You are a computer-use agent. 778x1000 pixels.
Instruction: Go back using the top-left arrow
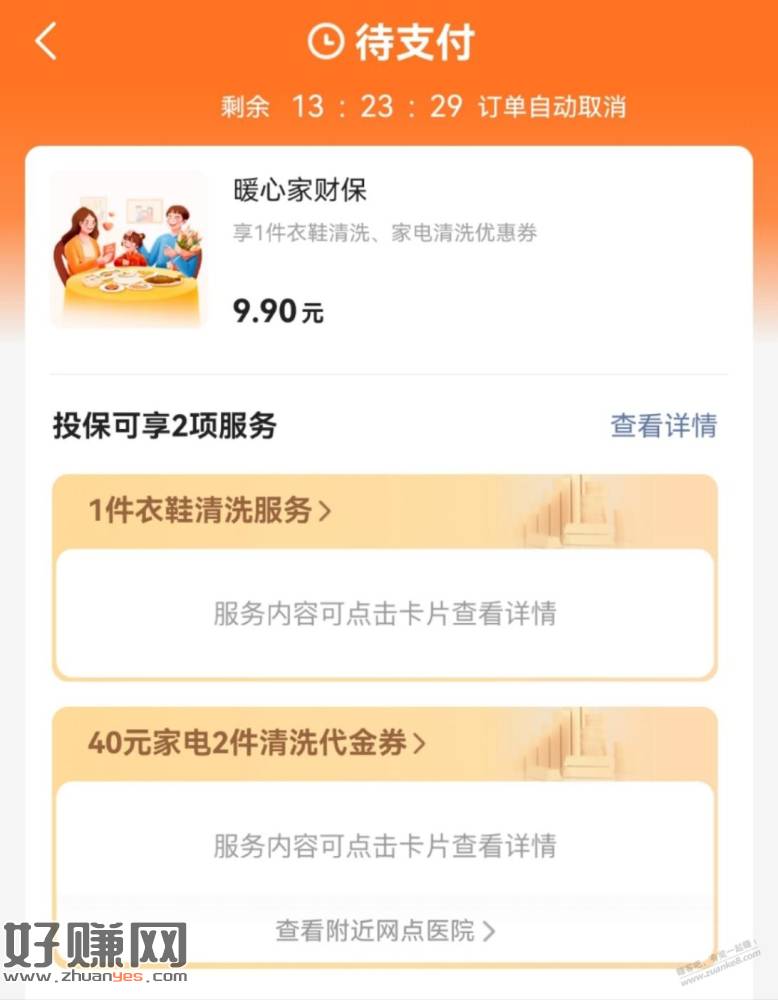tap(46, 42)
